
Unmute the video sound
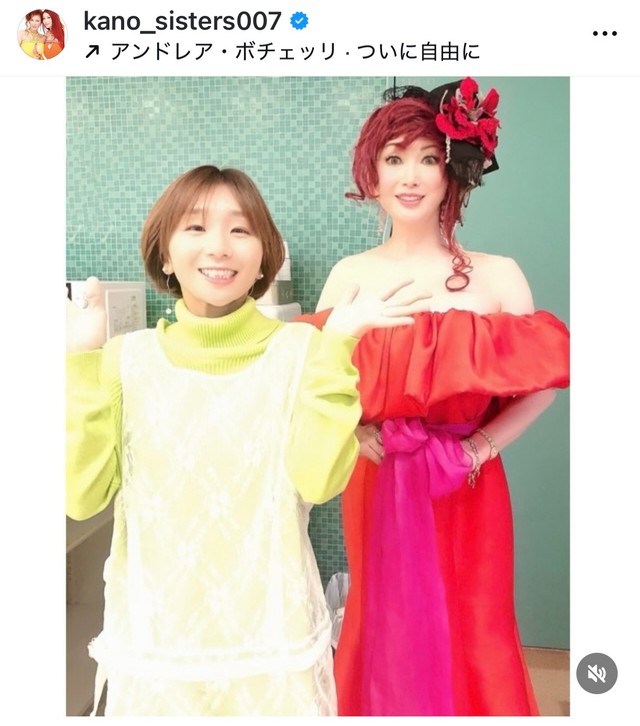point(597,673)
